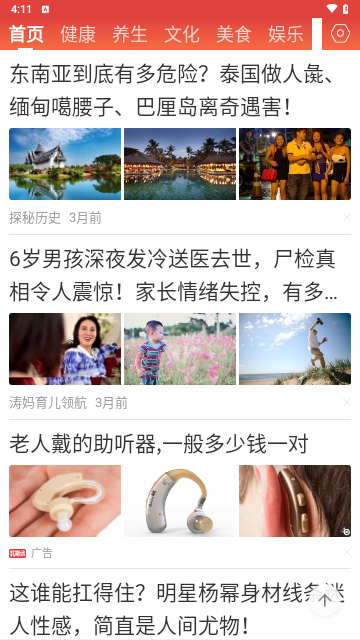Open the hexagon settings icon
360x640 pixels.
tap(340, 34)
